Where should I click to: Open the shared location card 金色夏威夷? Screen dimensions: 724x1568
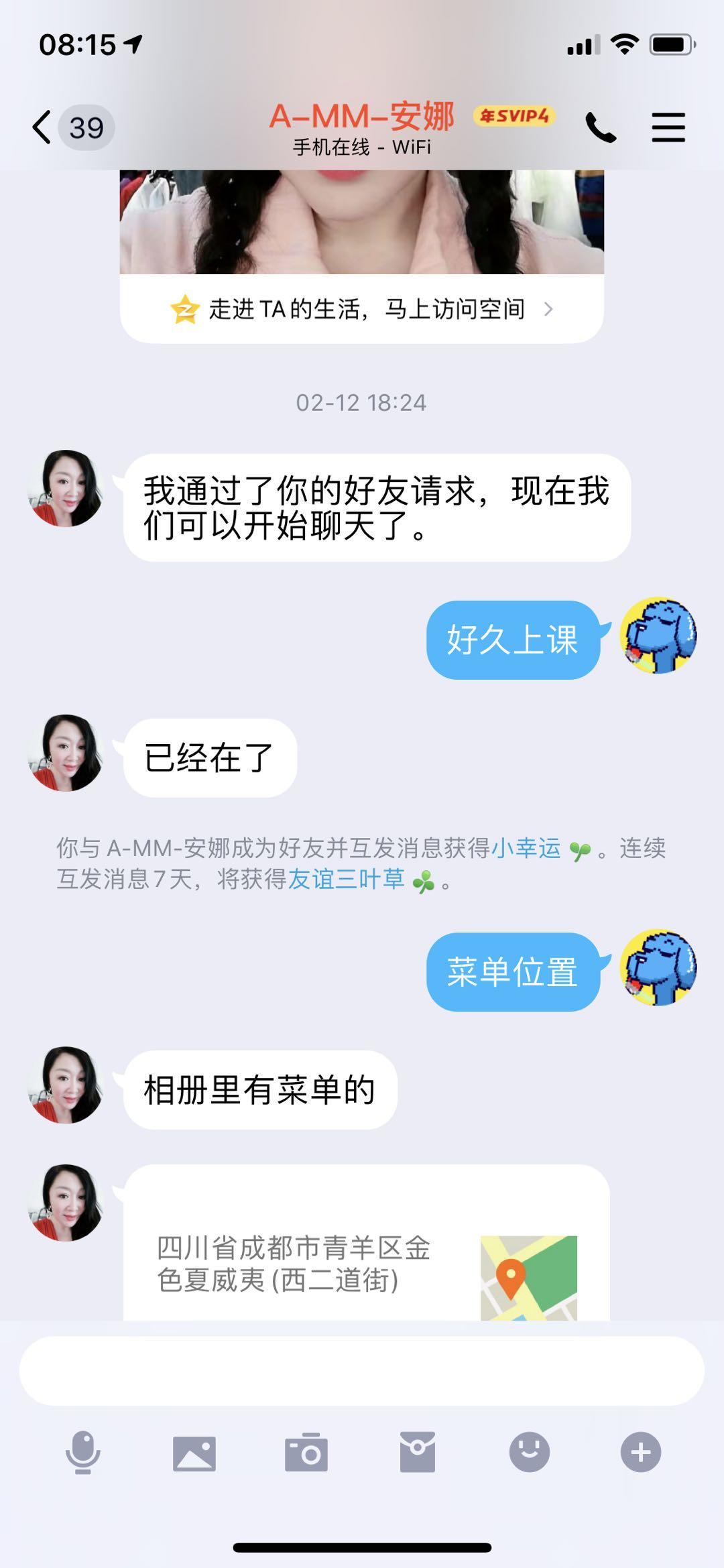point(366,1264)
